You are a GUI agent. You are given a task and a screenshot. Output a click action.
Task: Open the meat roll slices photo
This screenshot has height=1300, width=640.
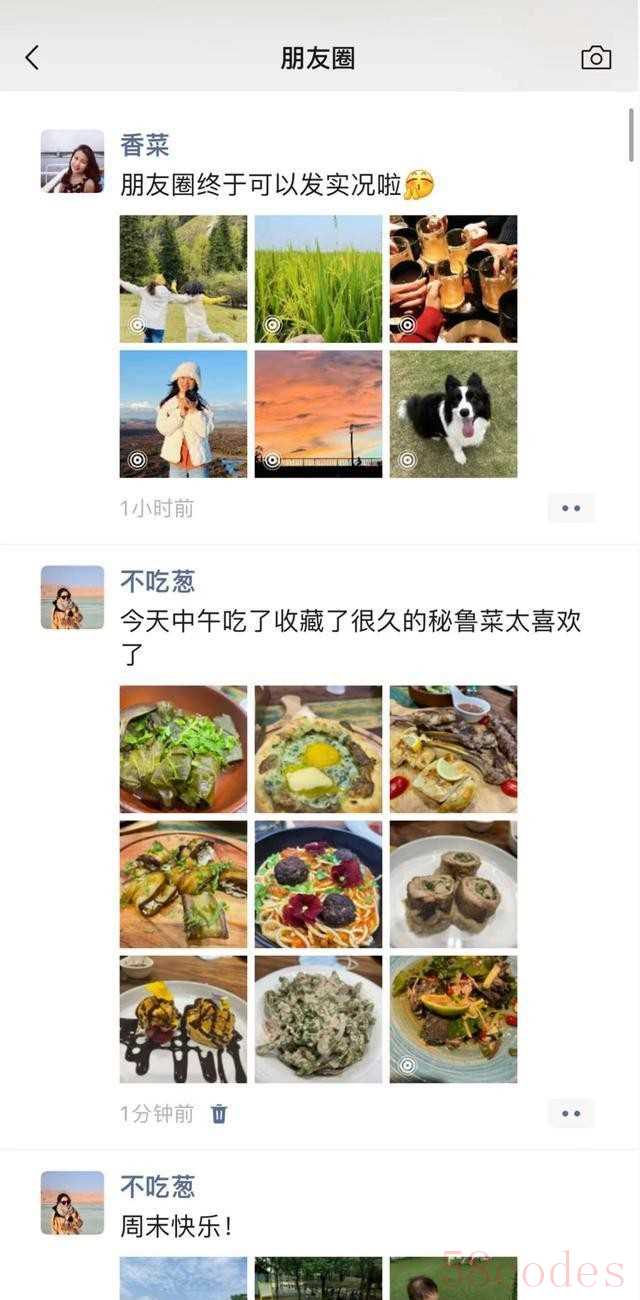click(453, 884)
